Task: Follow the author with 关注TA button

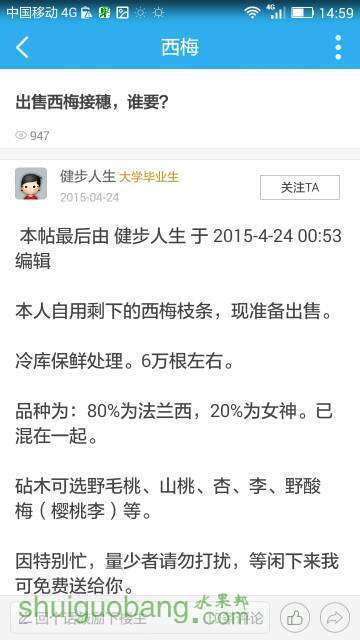Action: pyautogui.click(x=300, y=187)
